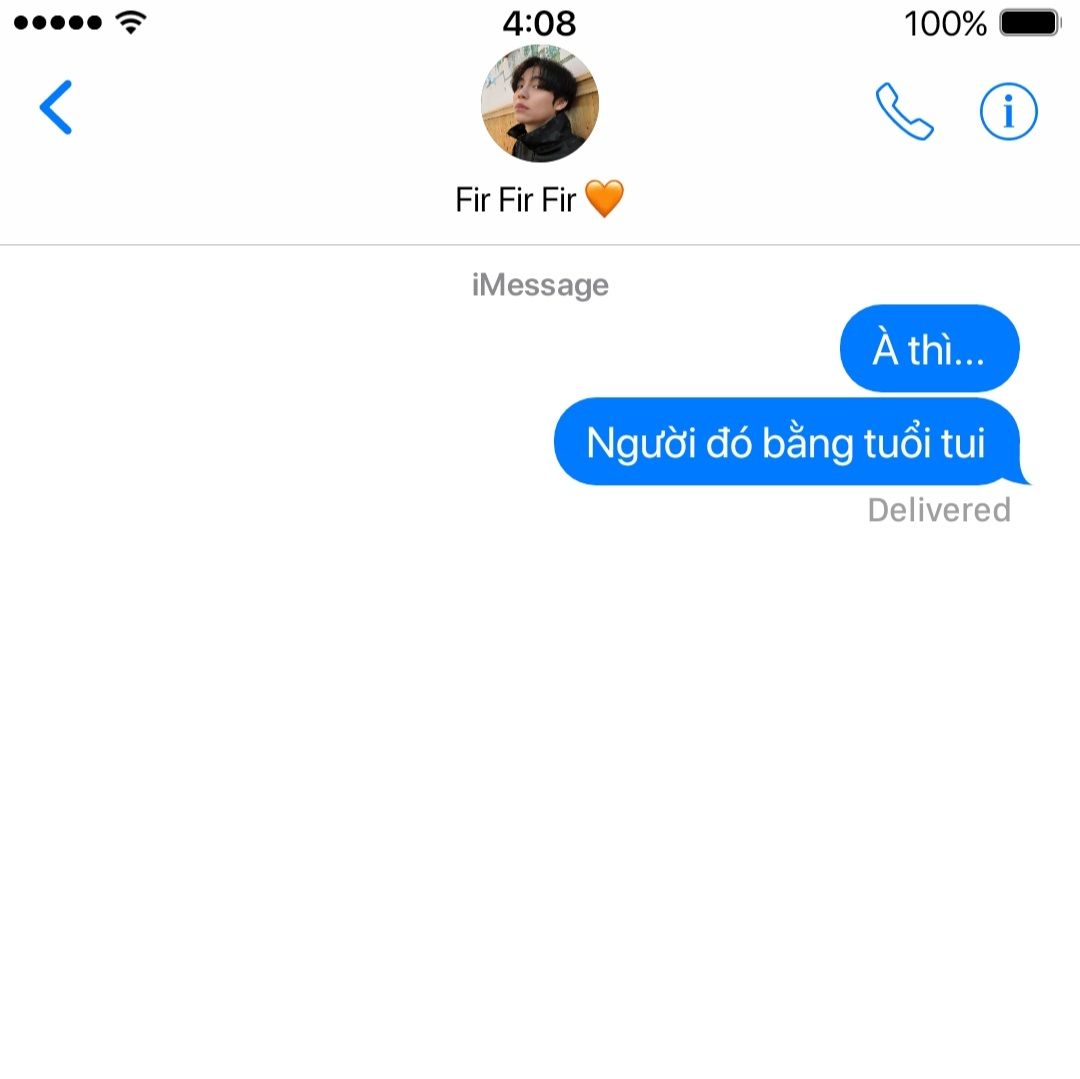1080x1079 pixels.
Task: Open conversation info details
Action: [1008, 111]
